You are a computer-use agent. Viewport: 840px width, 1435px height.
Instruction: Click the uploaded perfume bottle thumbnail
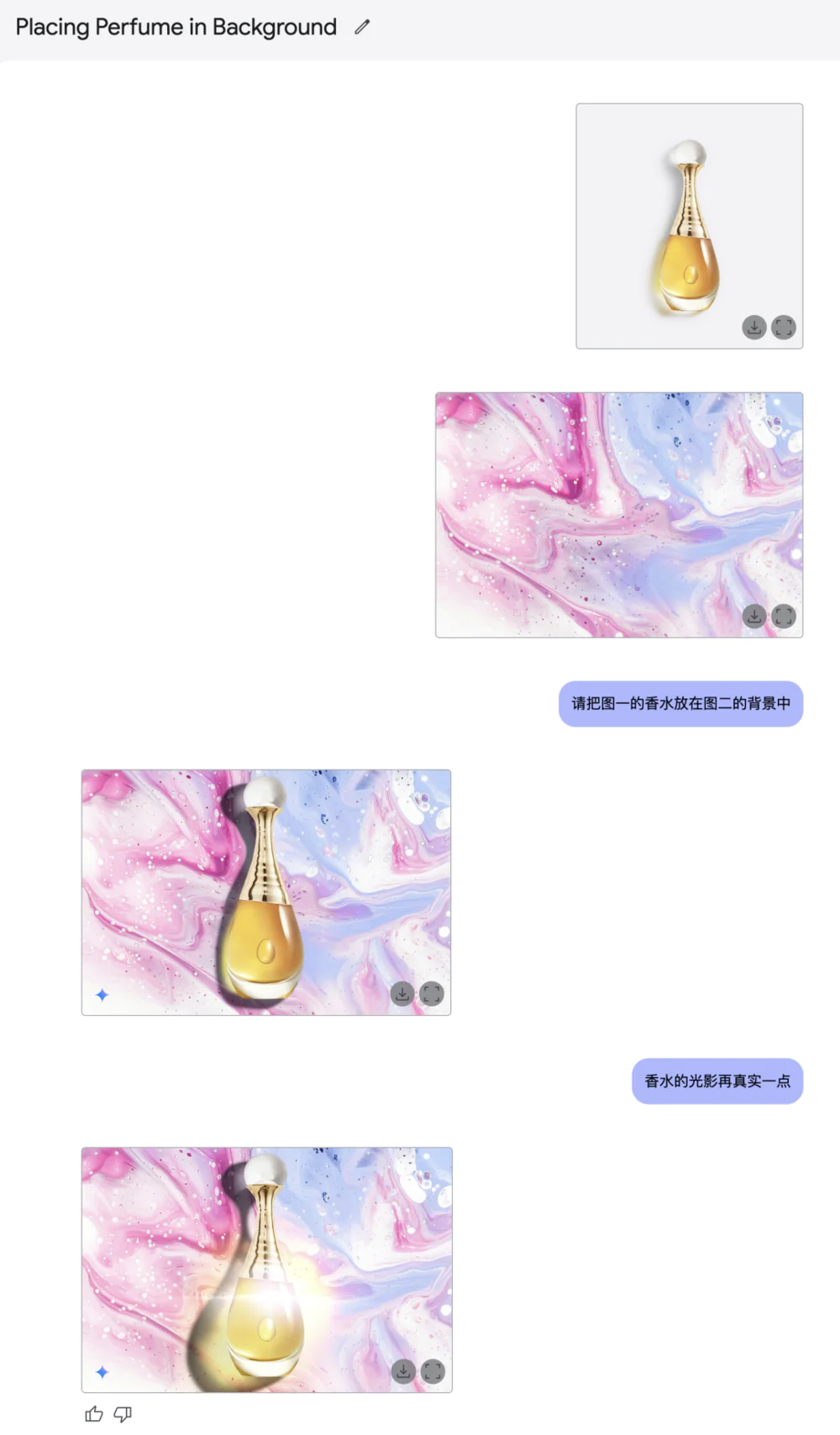(x=689, y=225)
